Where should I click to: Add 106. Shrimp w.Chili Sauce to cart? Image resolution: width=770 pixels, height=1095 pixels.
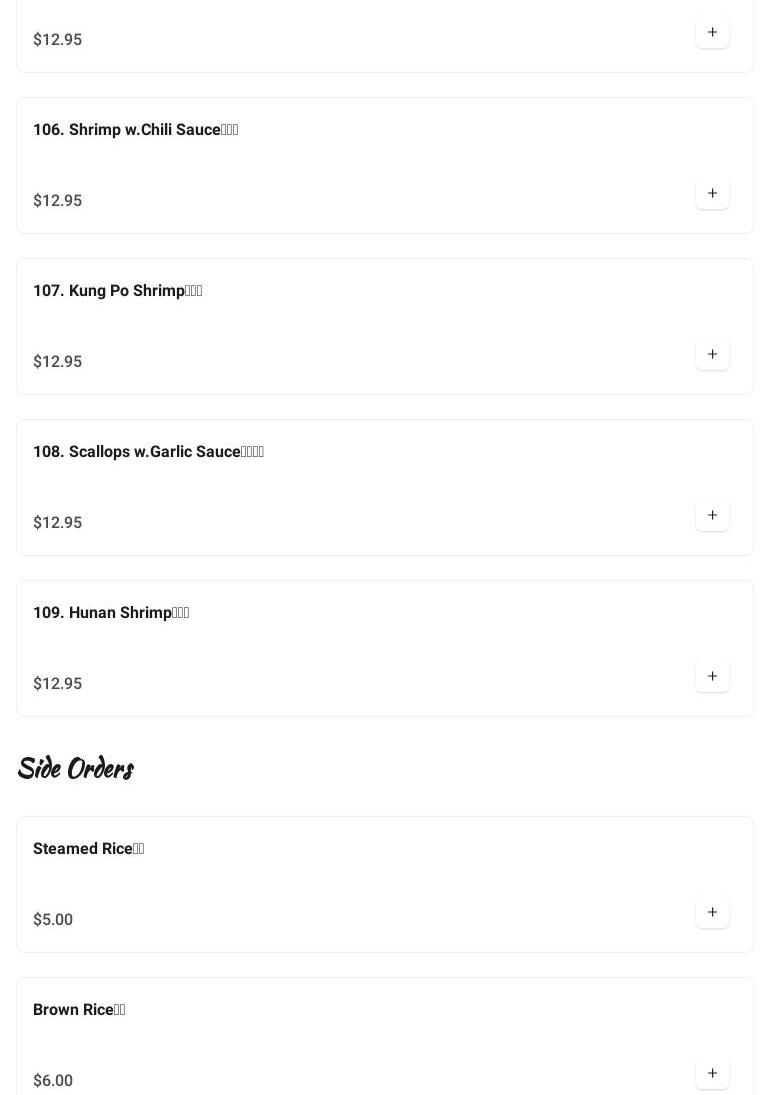click(x=712, y=193)
